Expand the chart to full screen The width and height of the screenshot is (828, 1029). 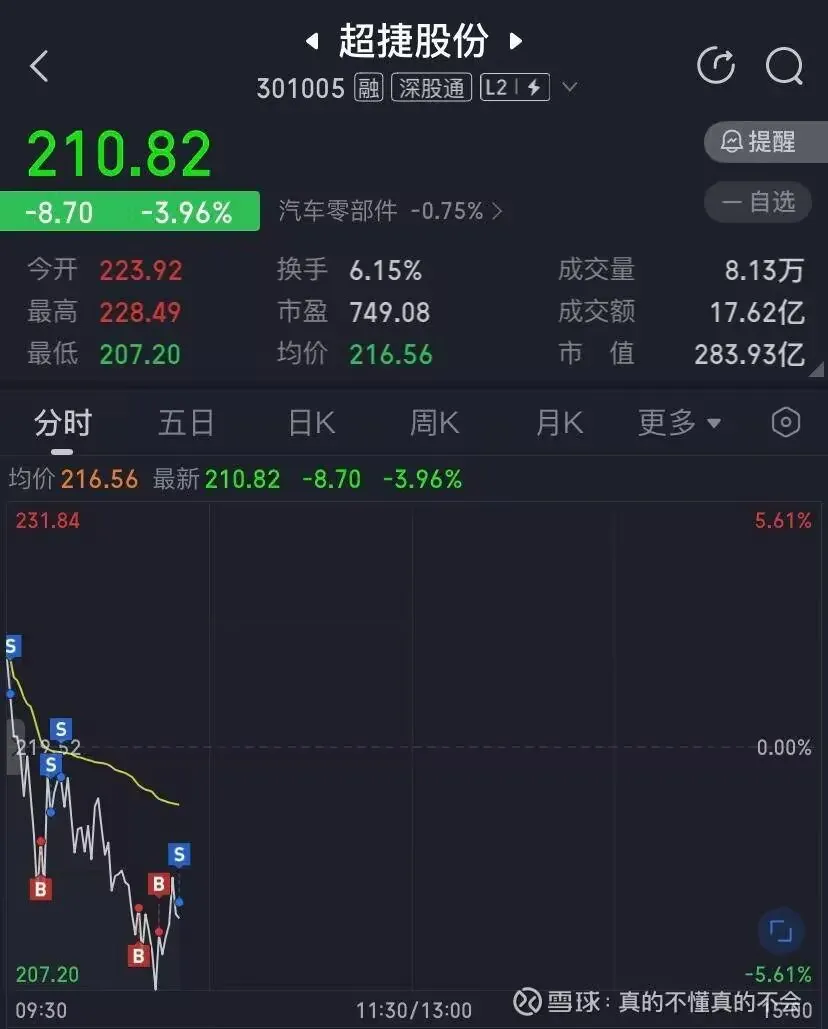(780, 932)
